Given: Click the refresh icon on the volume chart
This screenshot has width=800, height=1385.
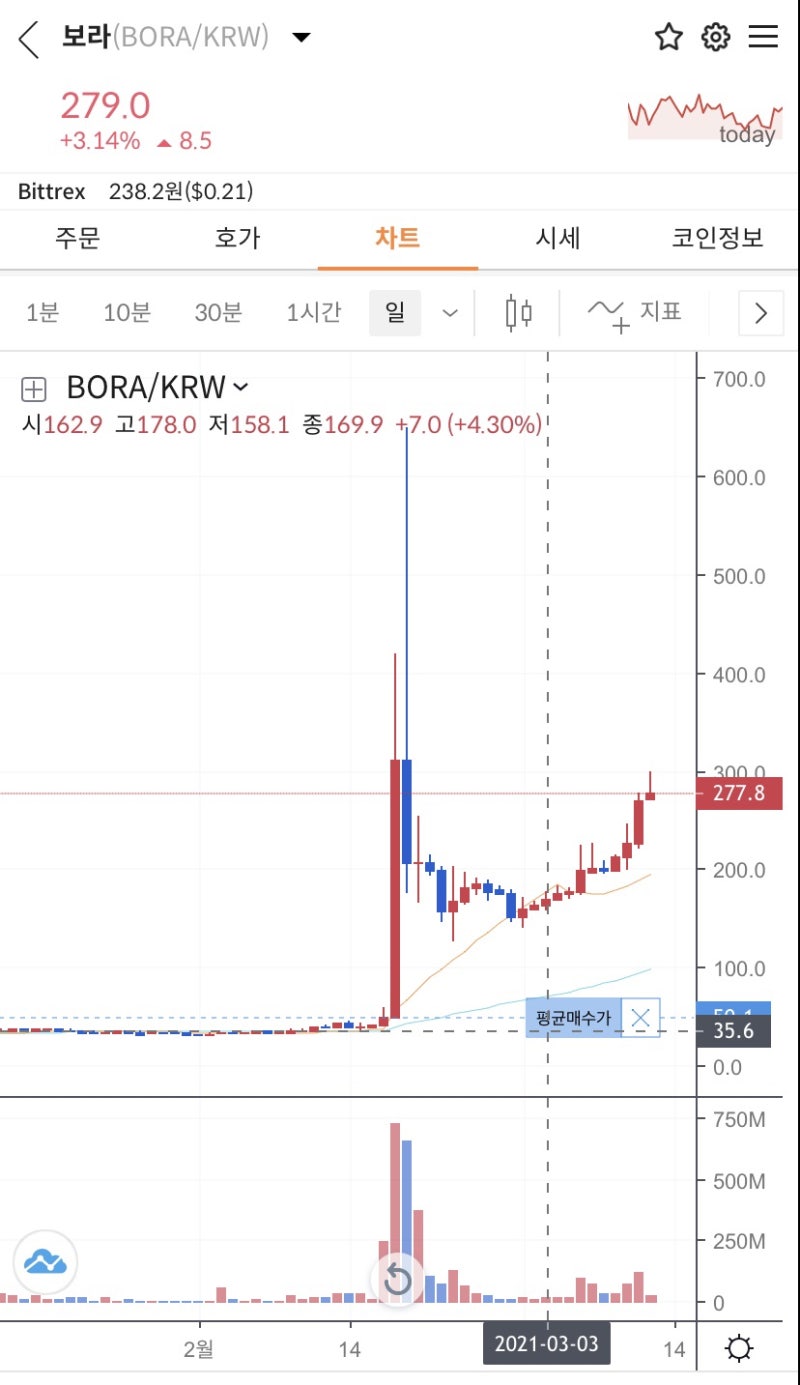Looking at the screenshot, I should coord(397,1279).
